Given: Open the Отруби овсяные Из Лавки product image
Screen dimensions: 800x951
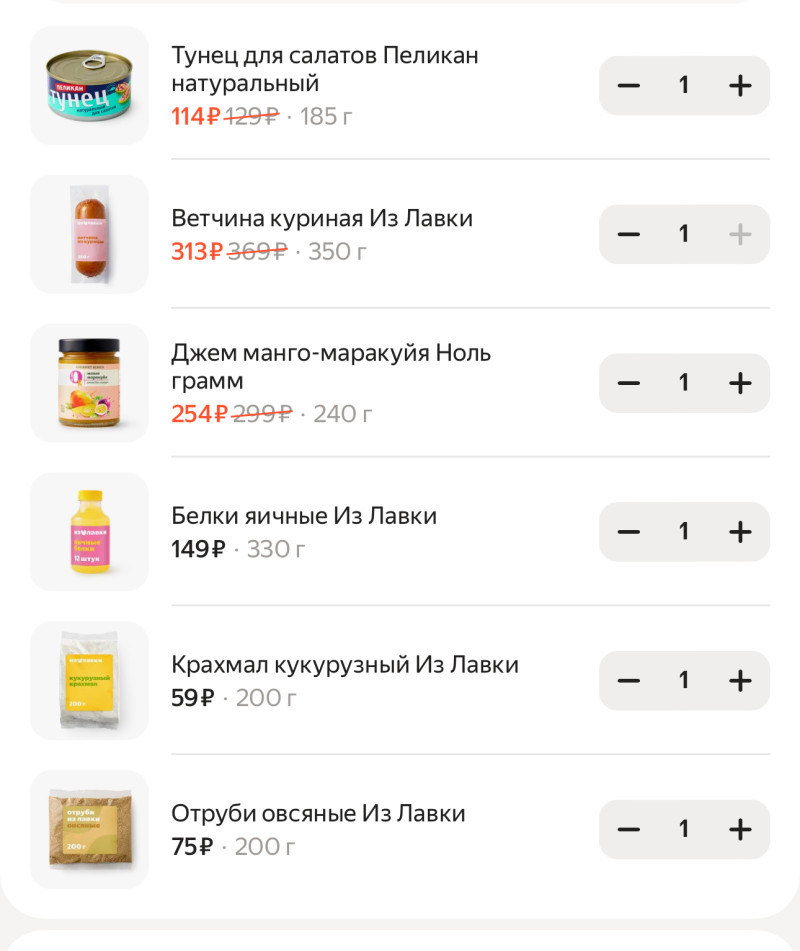Looking at the screenshot, I should point(89,829).
